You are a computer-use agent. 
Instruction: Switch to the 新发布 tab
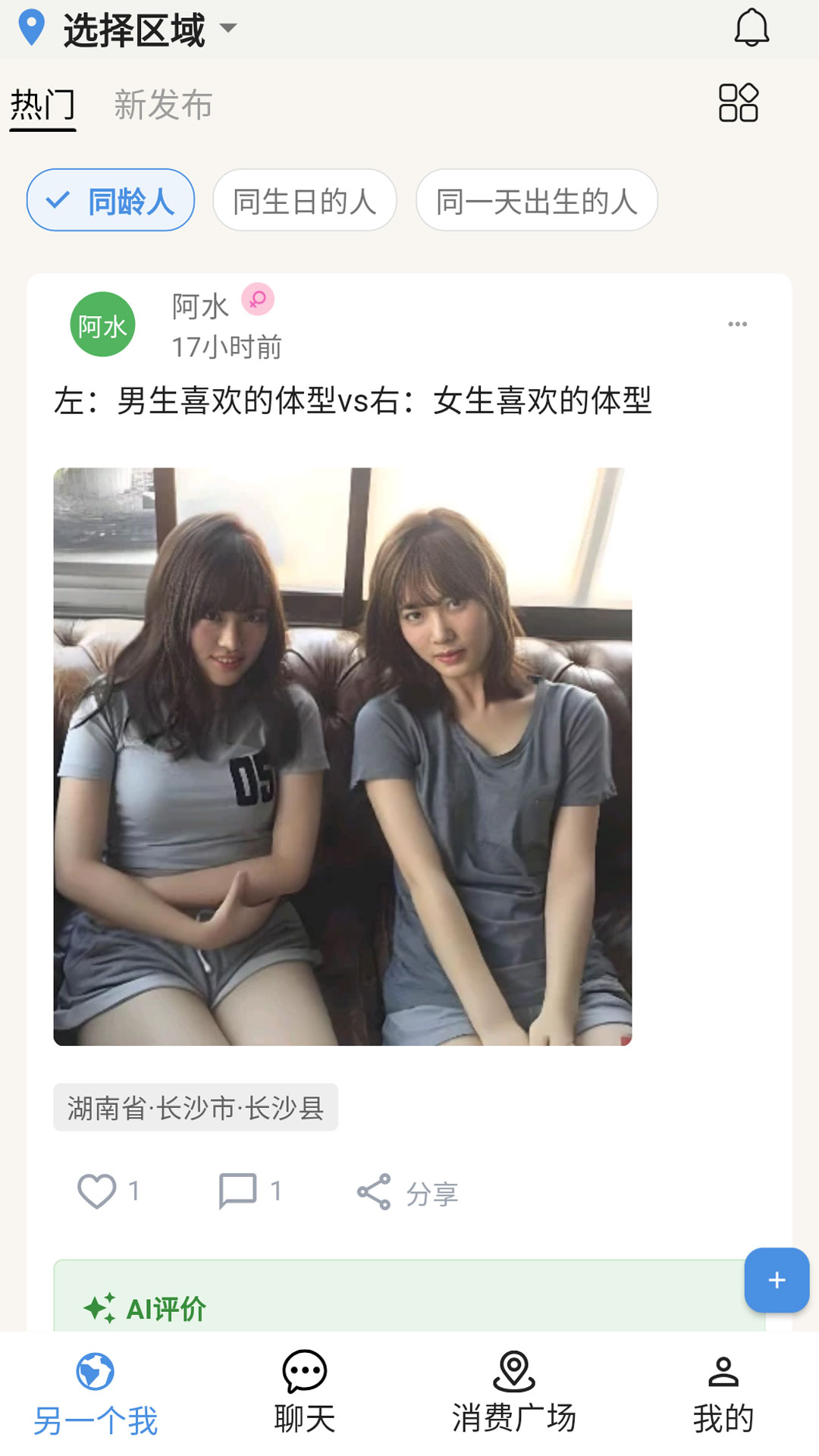163,105
